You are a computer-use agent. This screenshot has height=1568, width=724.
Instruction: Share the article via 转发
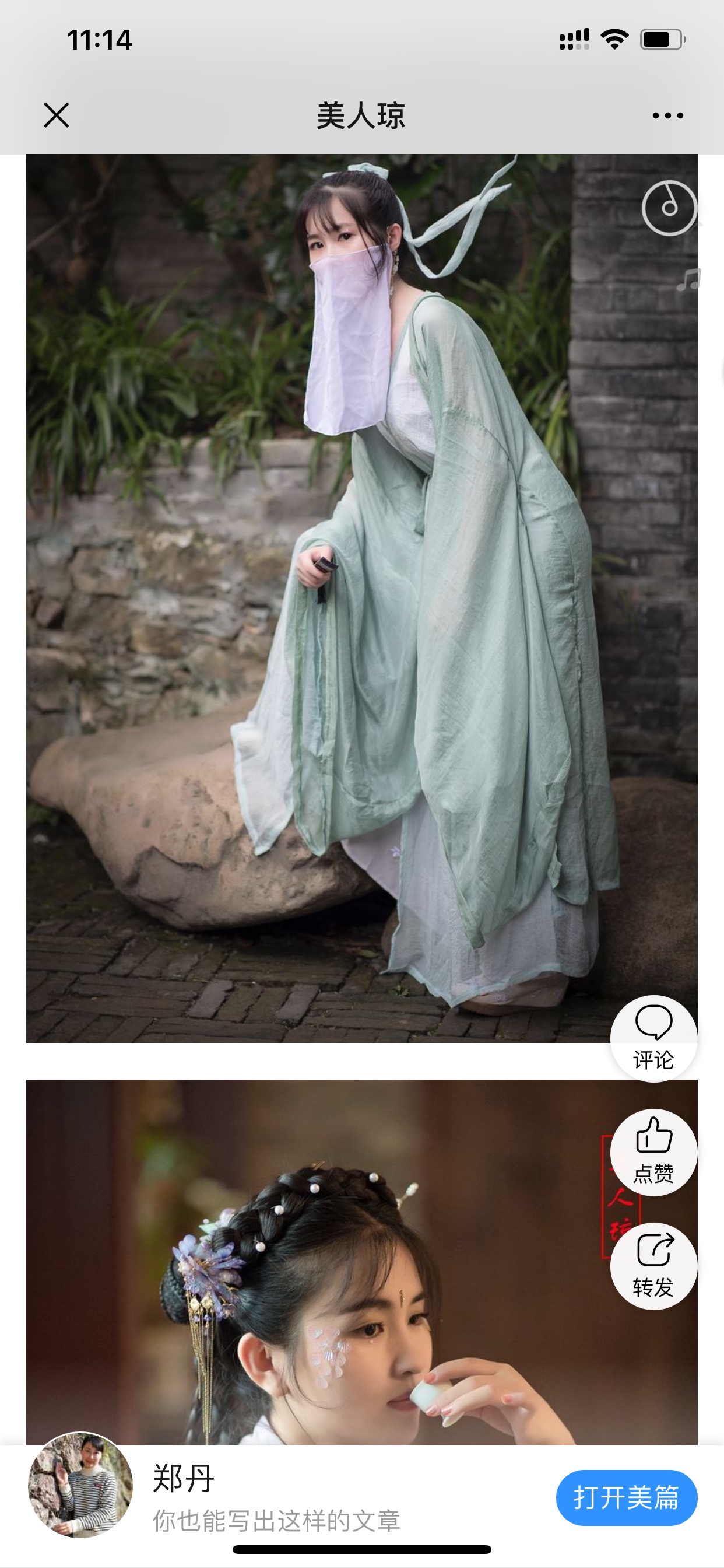pos(653,1265)
